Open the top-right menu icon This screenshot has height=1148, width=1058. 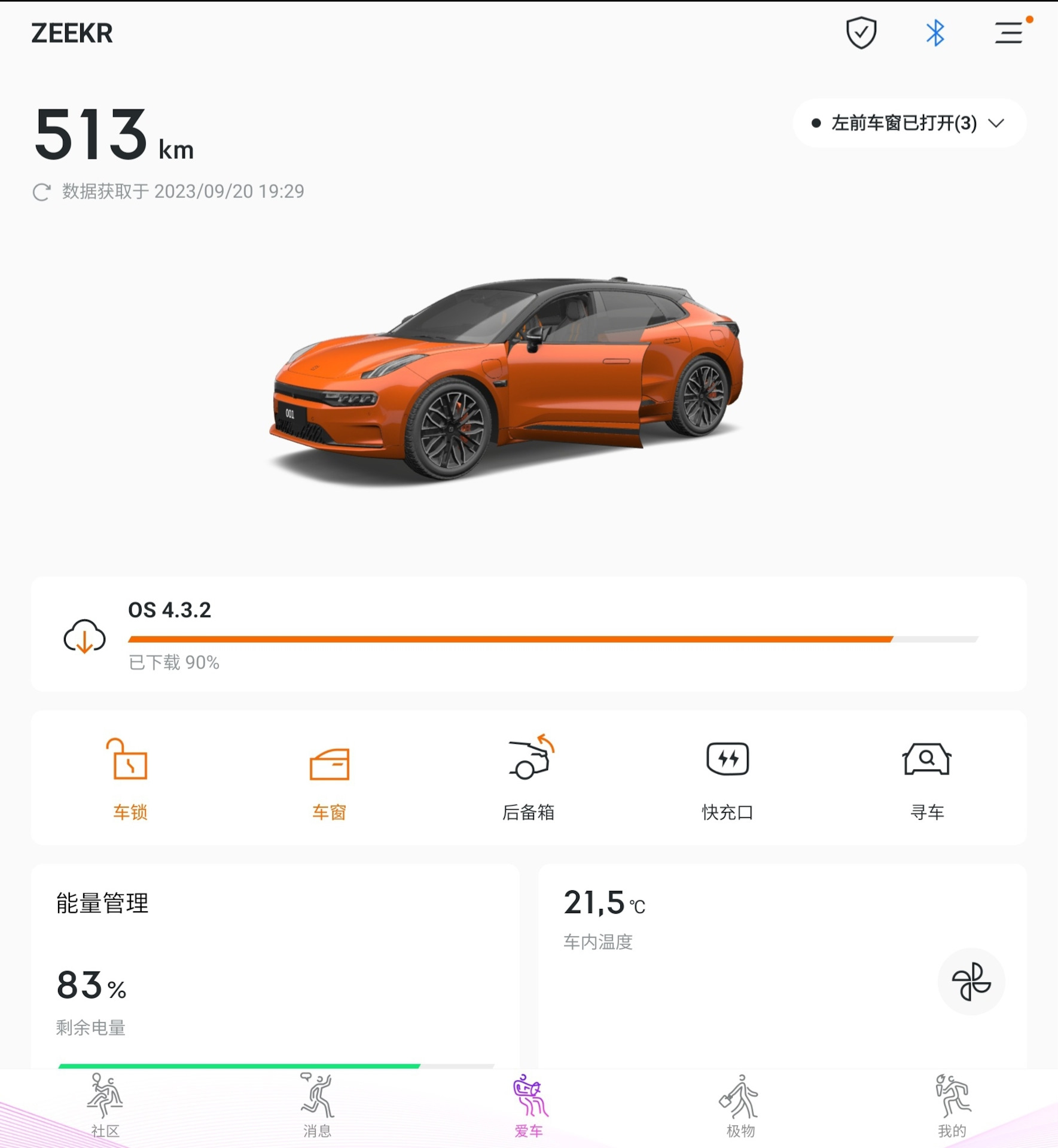1010,33
